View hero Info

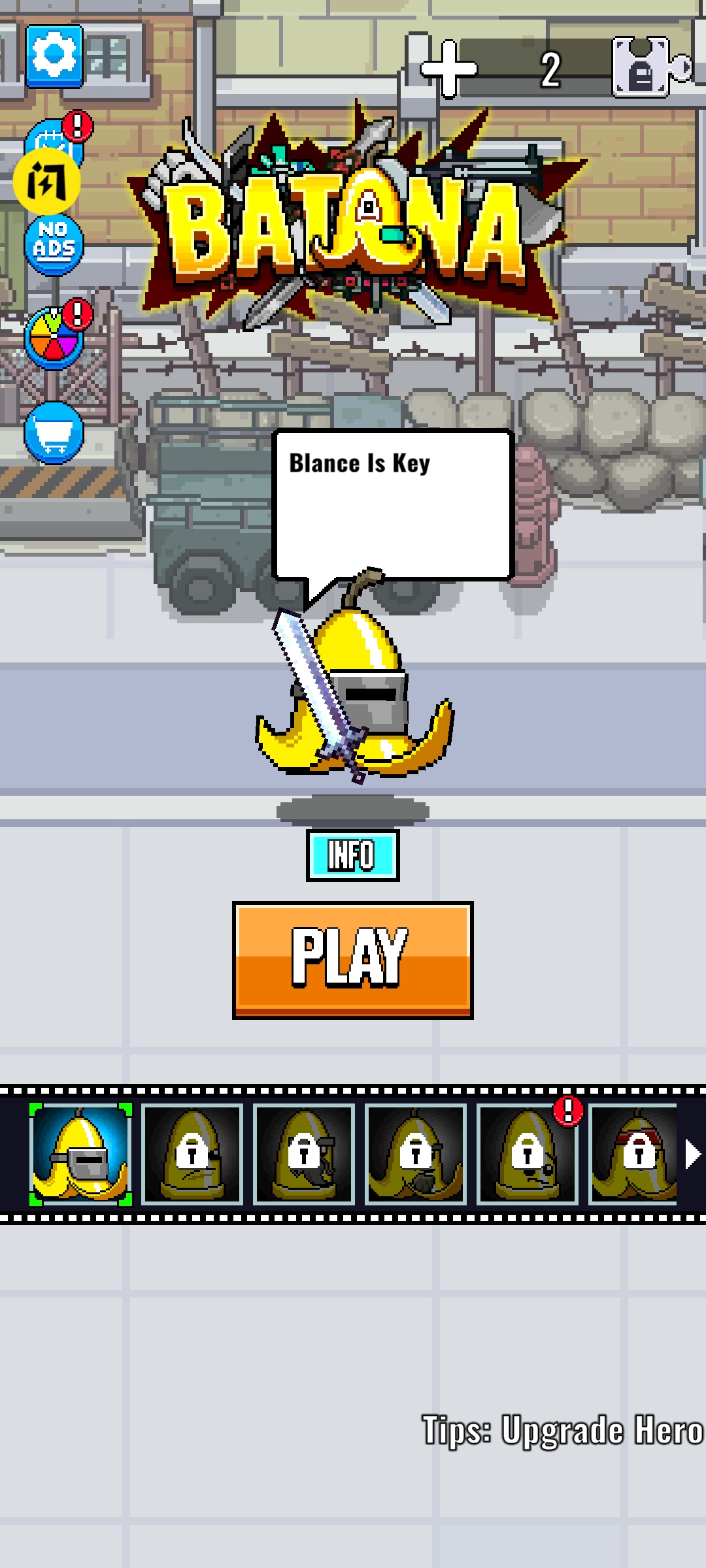pyautogui.click(x=352, y=855)
